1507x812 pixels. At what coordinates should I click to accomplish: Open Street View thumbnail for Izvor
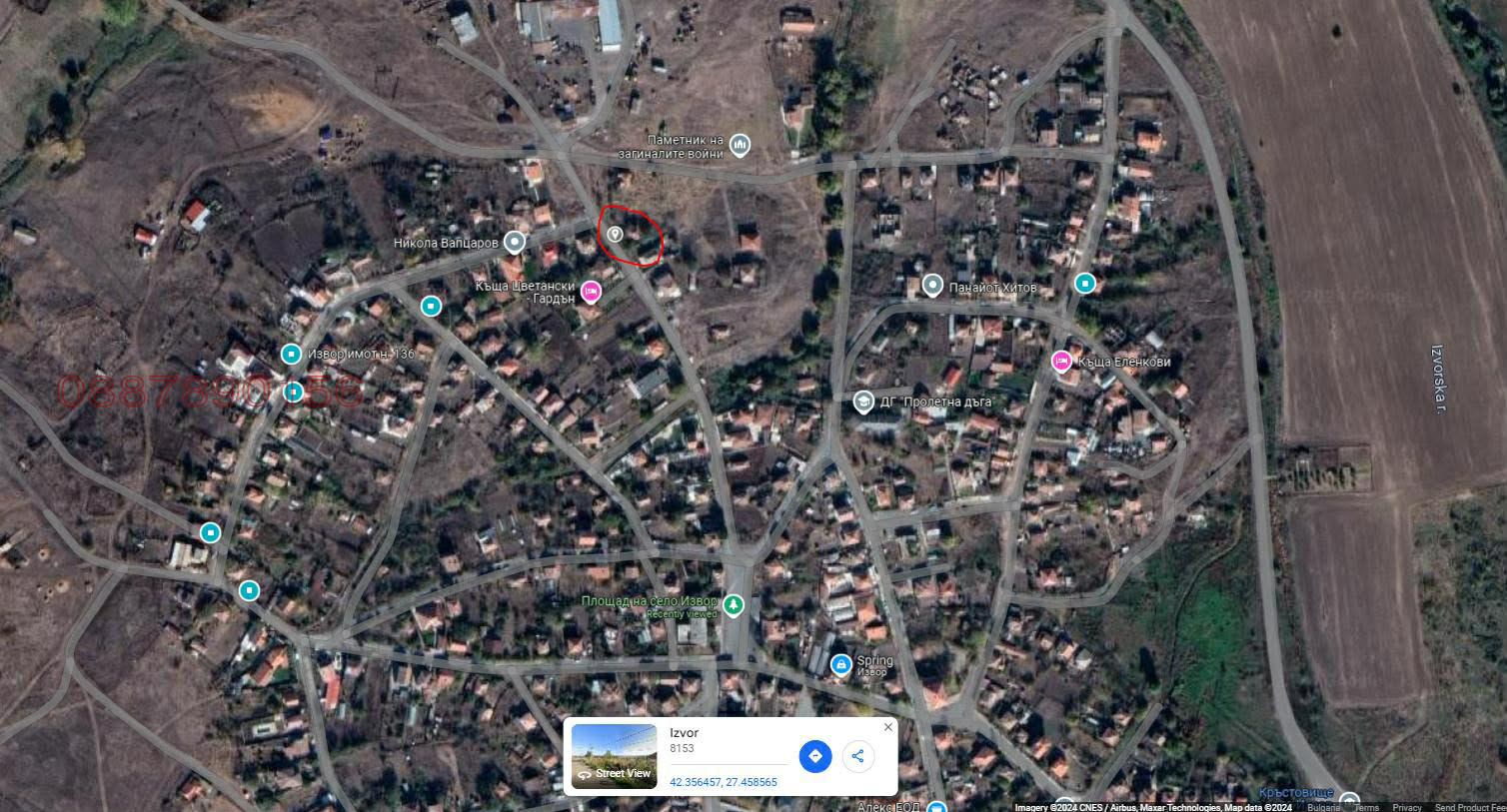coord(614,756)
